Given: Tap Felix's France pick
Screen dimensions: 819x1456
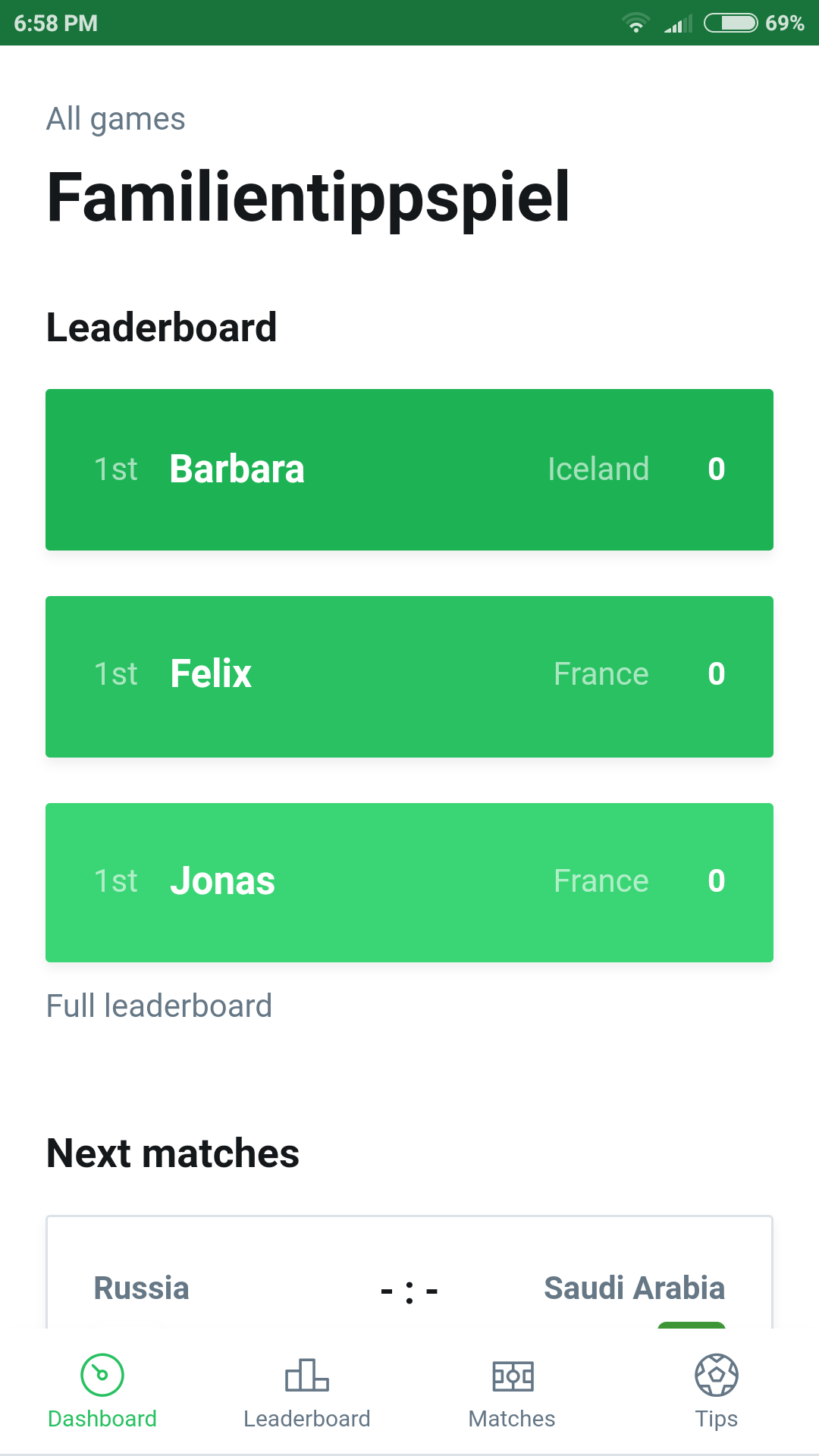Looking at the screenshot, I should [x=601, y=673].
